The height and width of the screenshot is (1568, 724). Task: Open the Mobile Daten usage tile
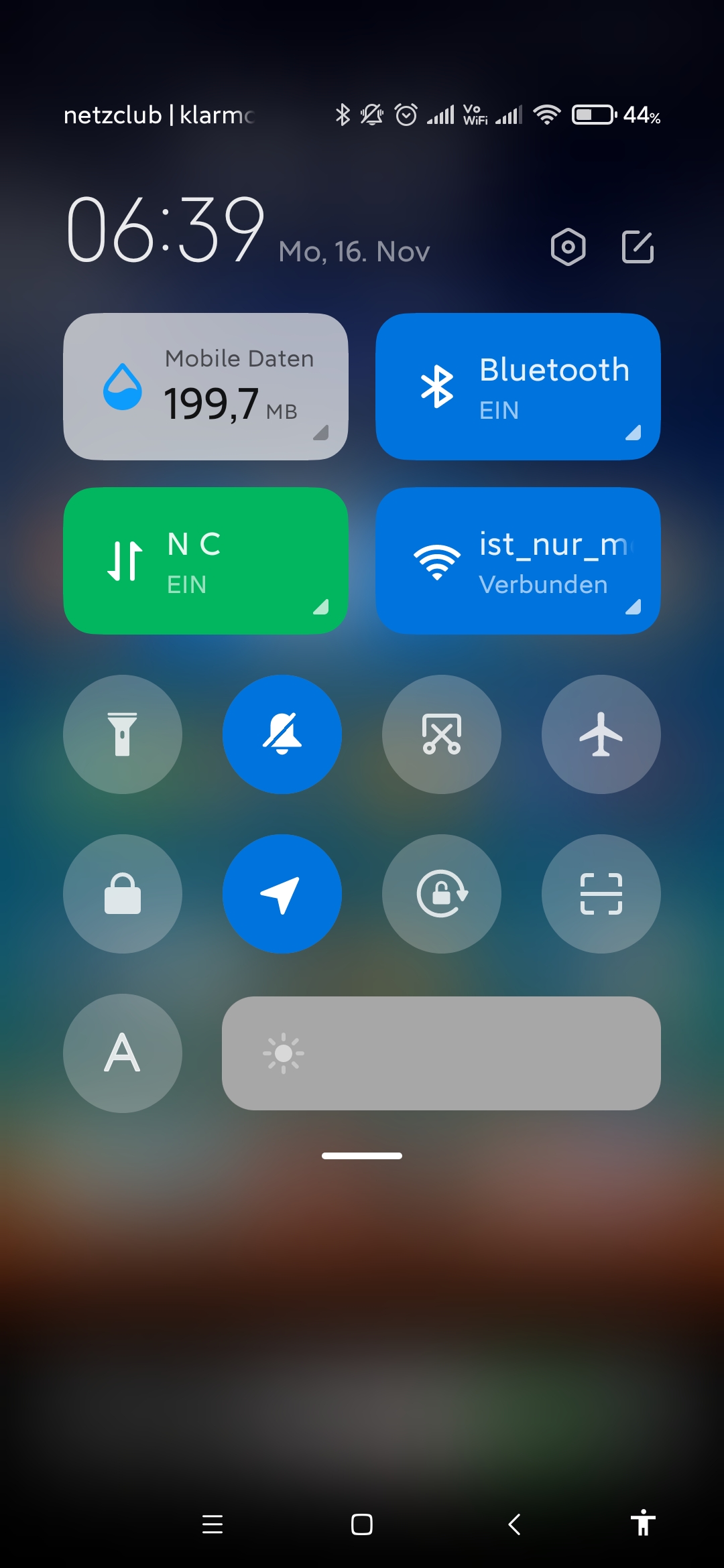(206, 387)
